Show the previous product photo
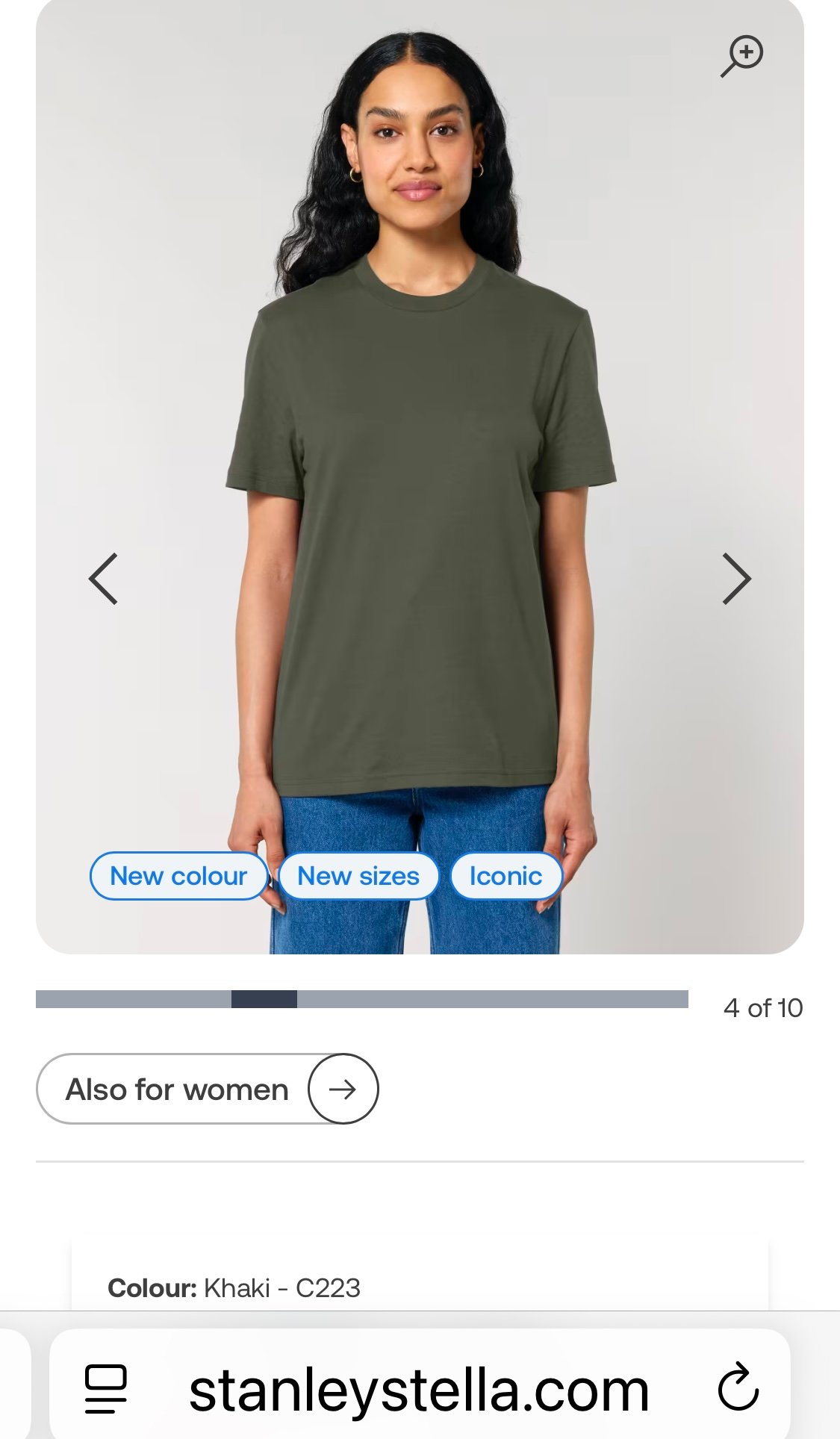The height and width of the screenshot is (1439, 840). (103, 579)
